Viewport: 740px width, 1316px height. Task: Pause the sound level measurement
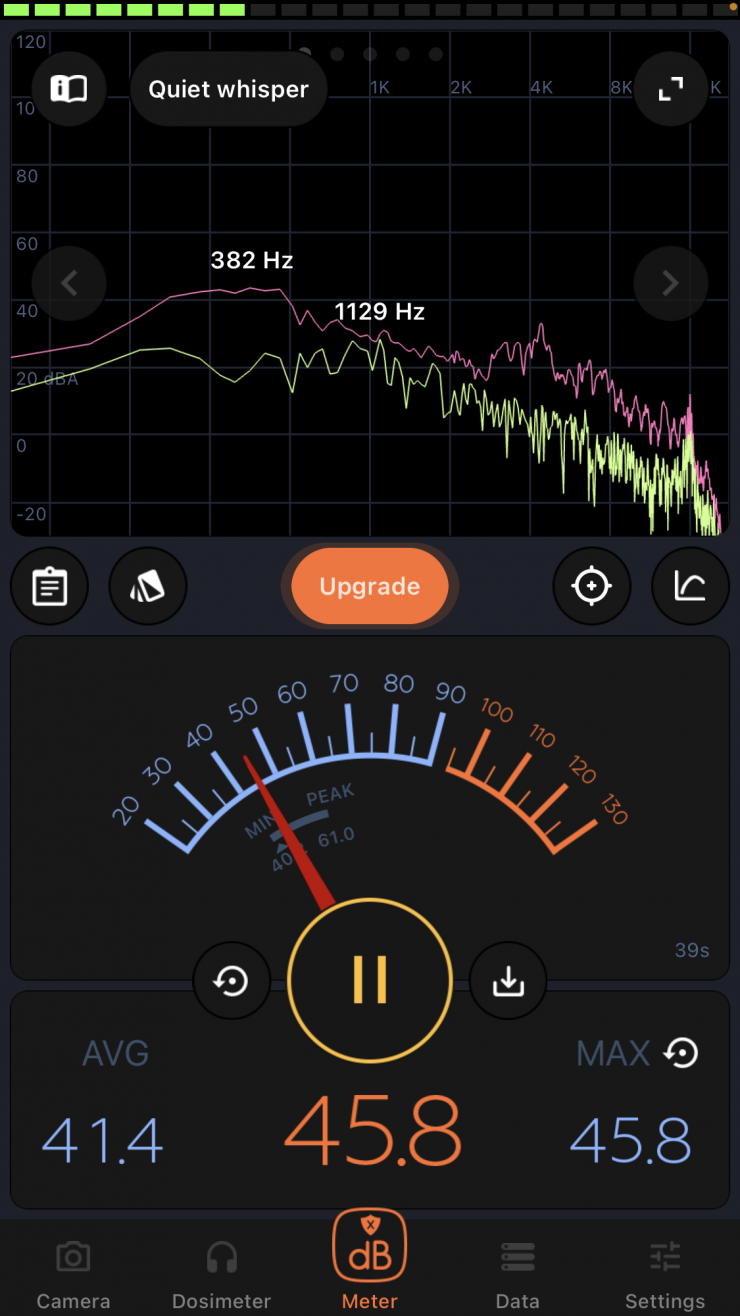click(369, 979)
